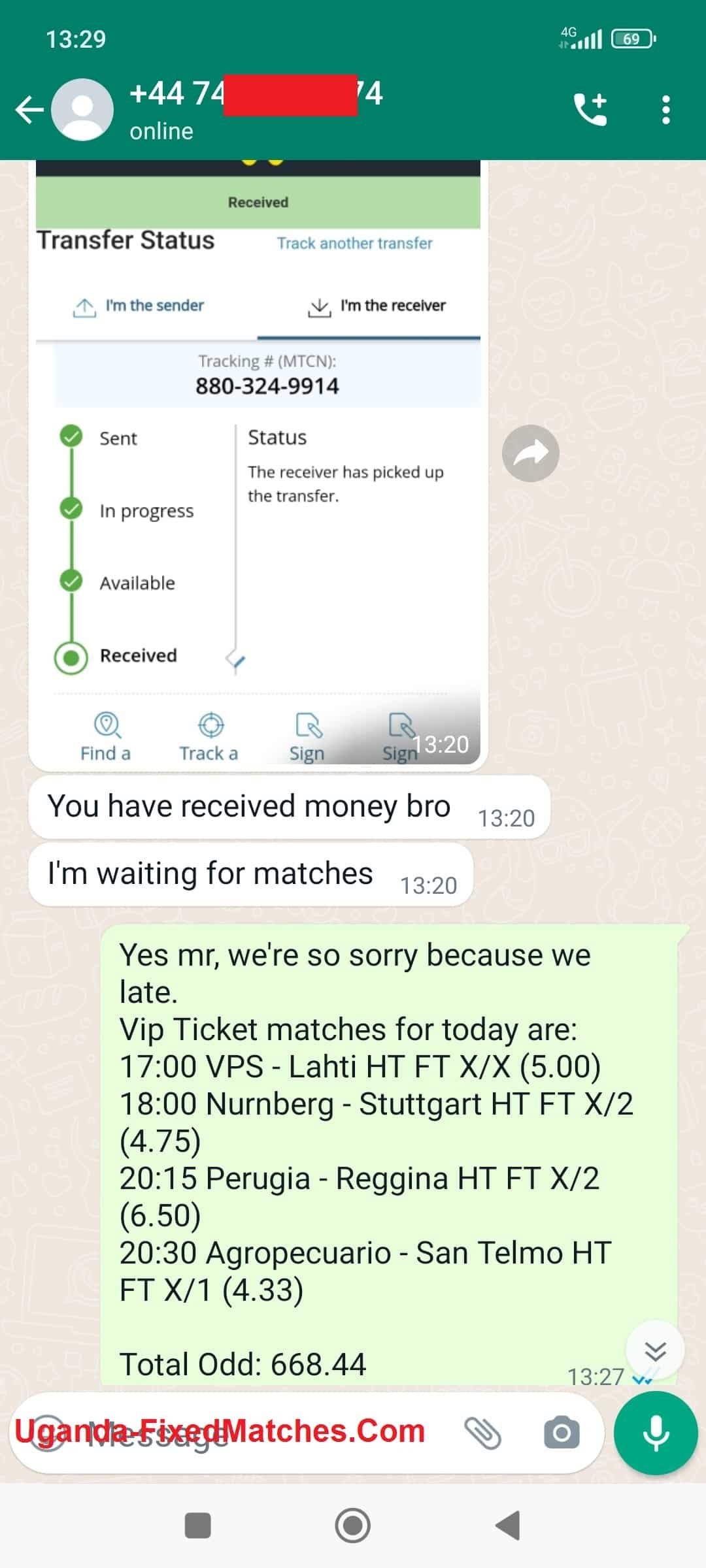Screen dimensions: 706x1568
Task: Open the emoji picker
Action: 46,1434
